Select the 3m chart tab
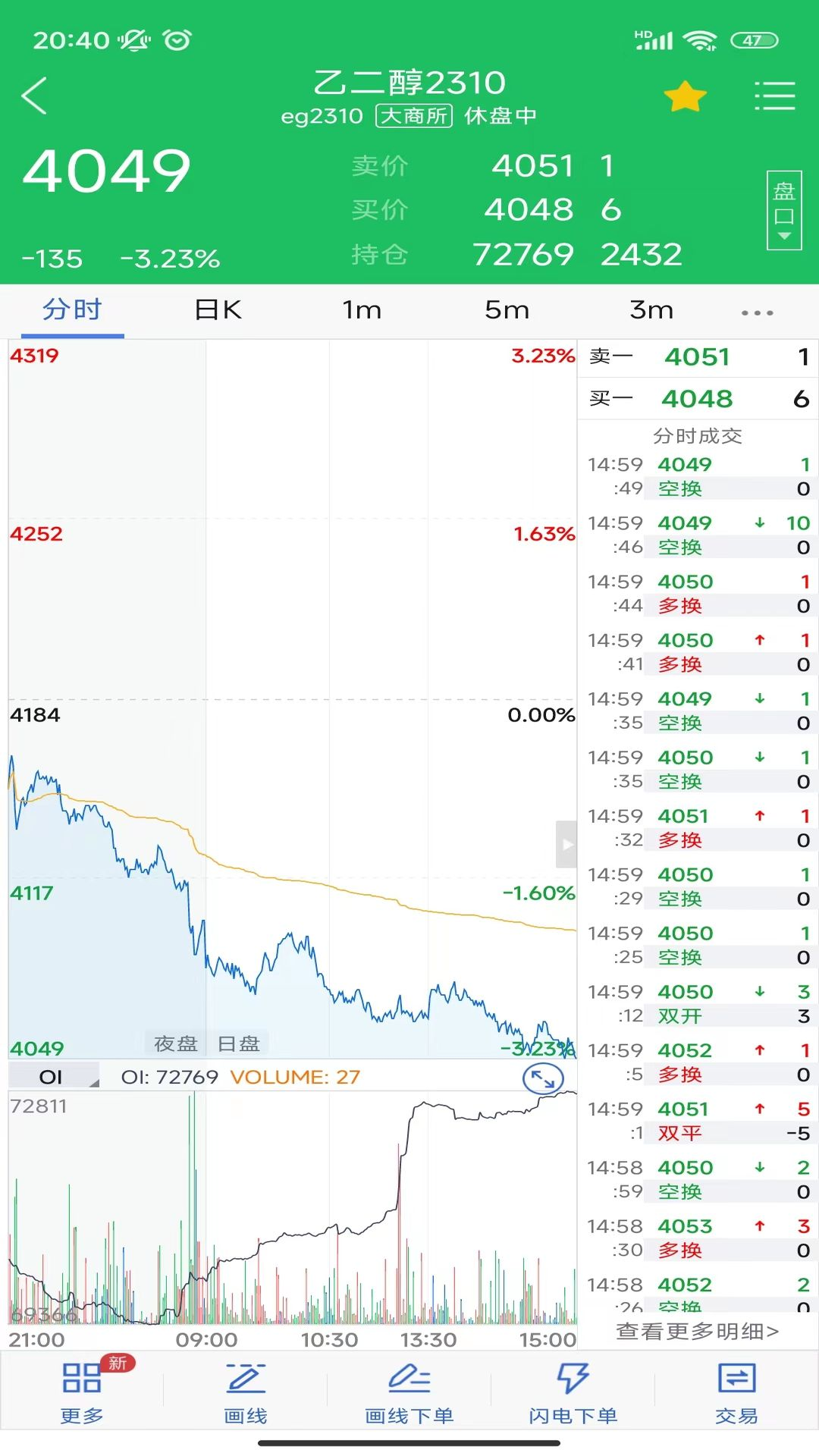 click(651, 310)
